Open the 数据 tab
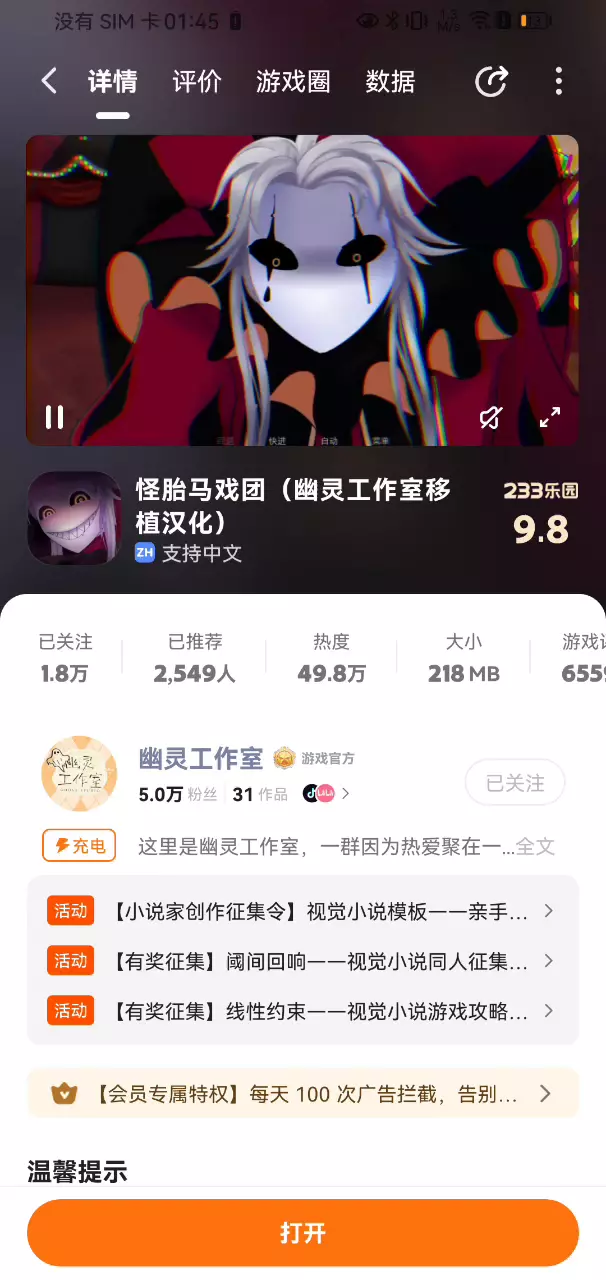The height and width of the screenshot is (1280, 606). (390, 81)
